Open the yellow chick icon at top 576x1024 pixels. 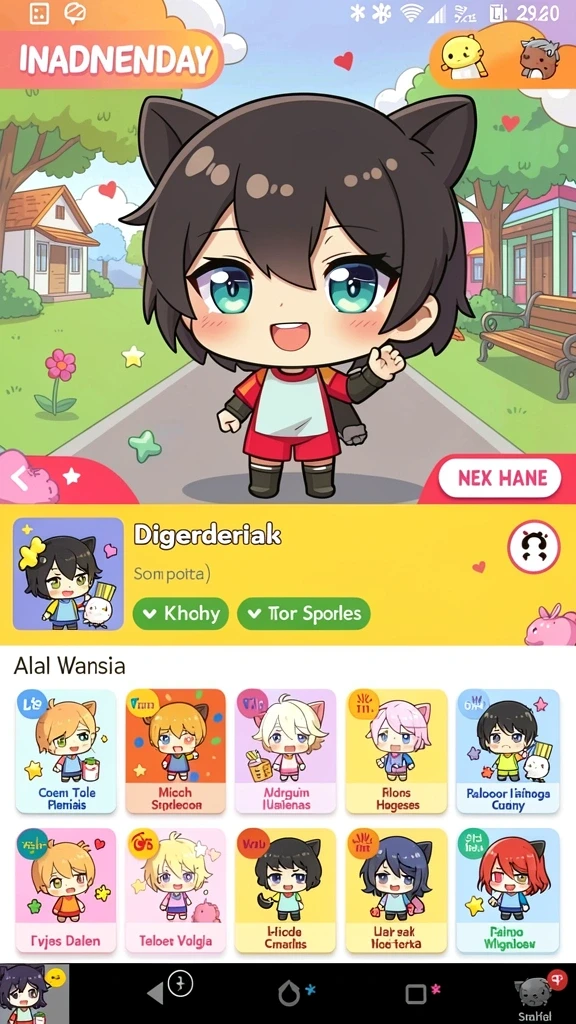tap(462, 57)
